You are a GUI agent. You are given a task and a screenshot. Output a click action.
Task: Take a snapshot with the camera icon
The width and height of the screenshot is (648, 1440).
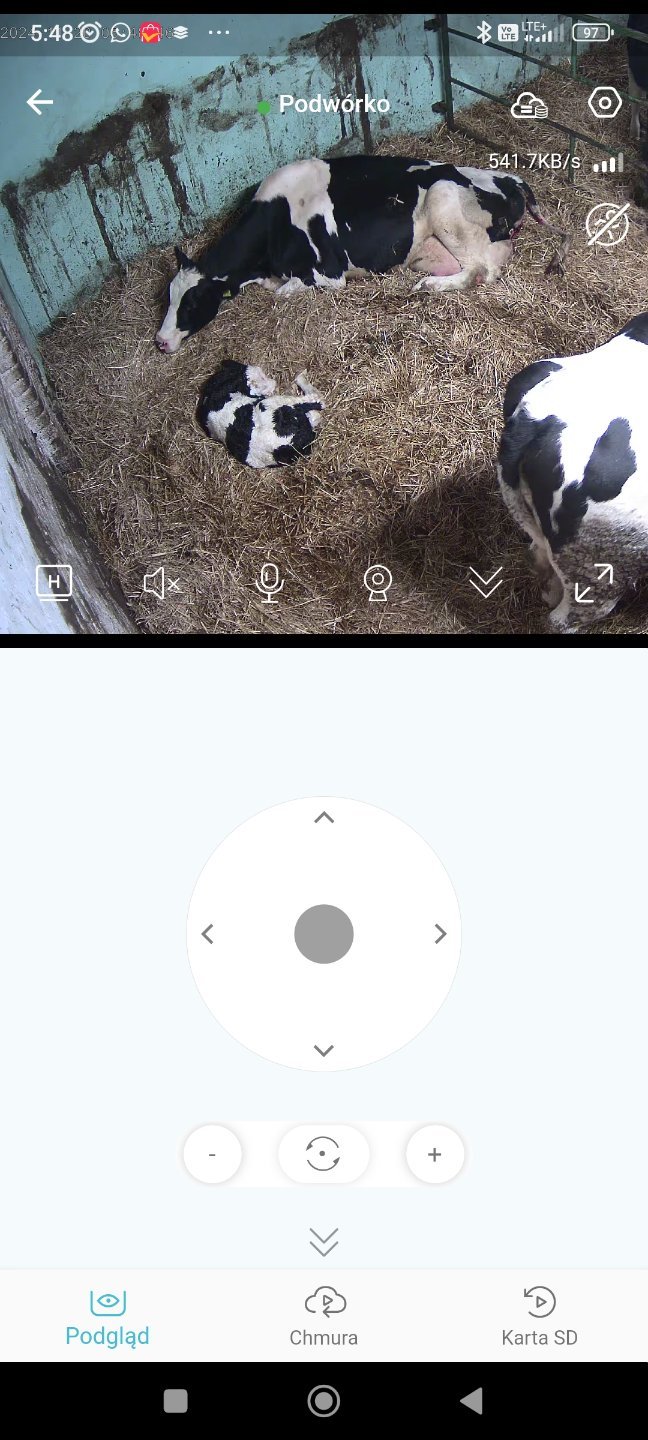[377, 583]
